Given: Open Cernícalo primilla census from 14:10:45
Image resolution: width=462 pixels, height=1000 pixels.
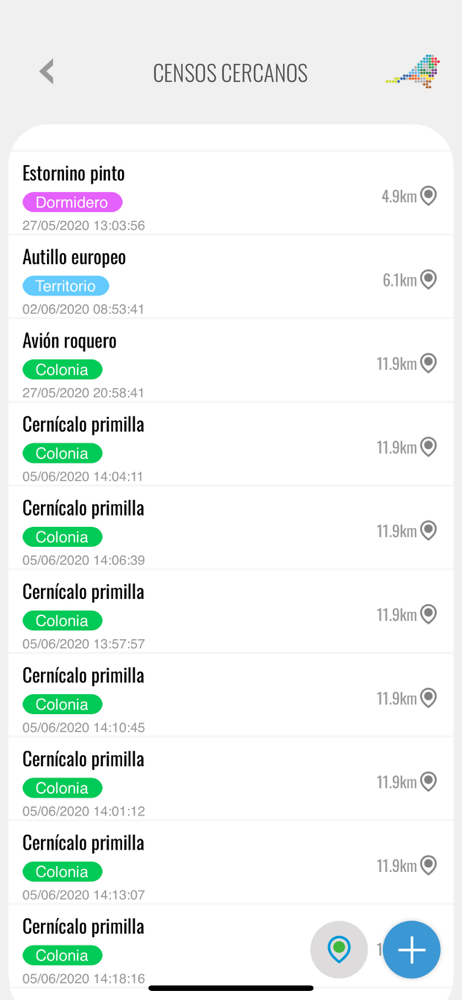Looking at the screenshot, I should click(231, 695).
